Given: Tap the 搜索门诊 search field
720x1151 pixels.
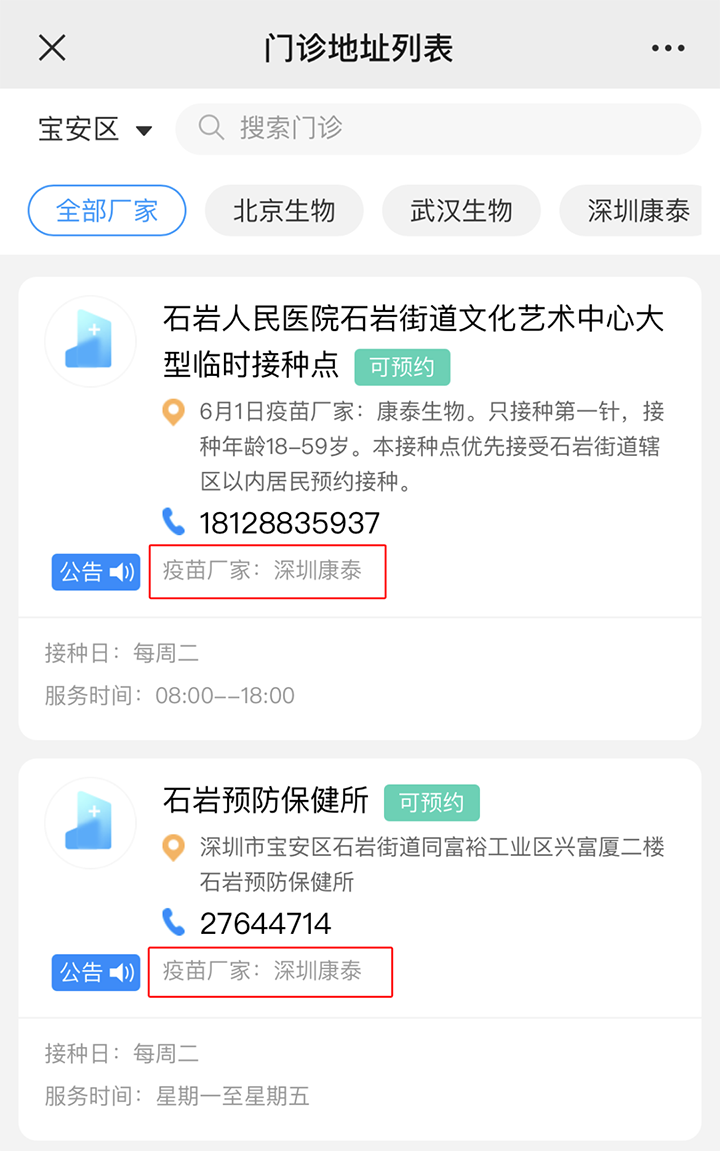Looking at the screenshot, I should pyautogui.click(x=438, y=128).
